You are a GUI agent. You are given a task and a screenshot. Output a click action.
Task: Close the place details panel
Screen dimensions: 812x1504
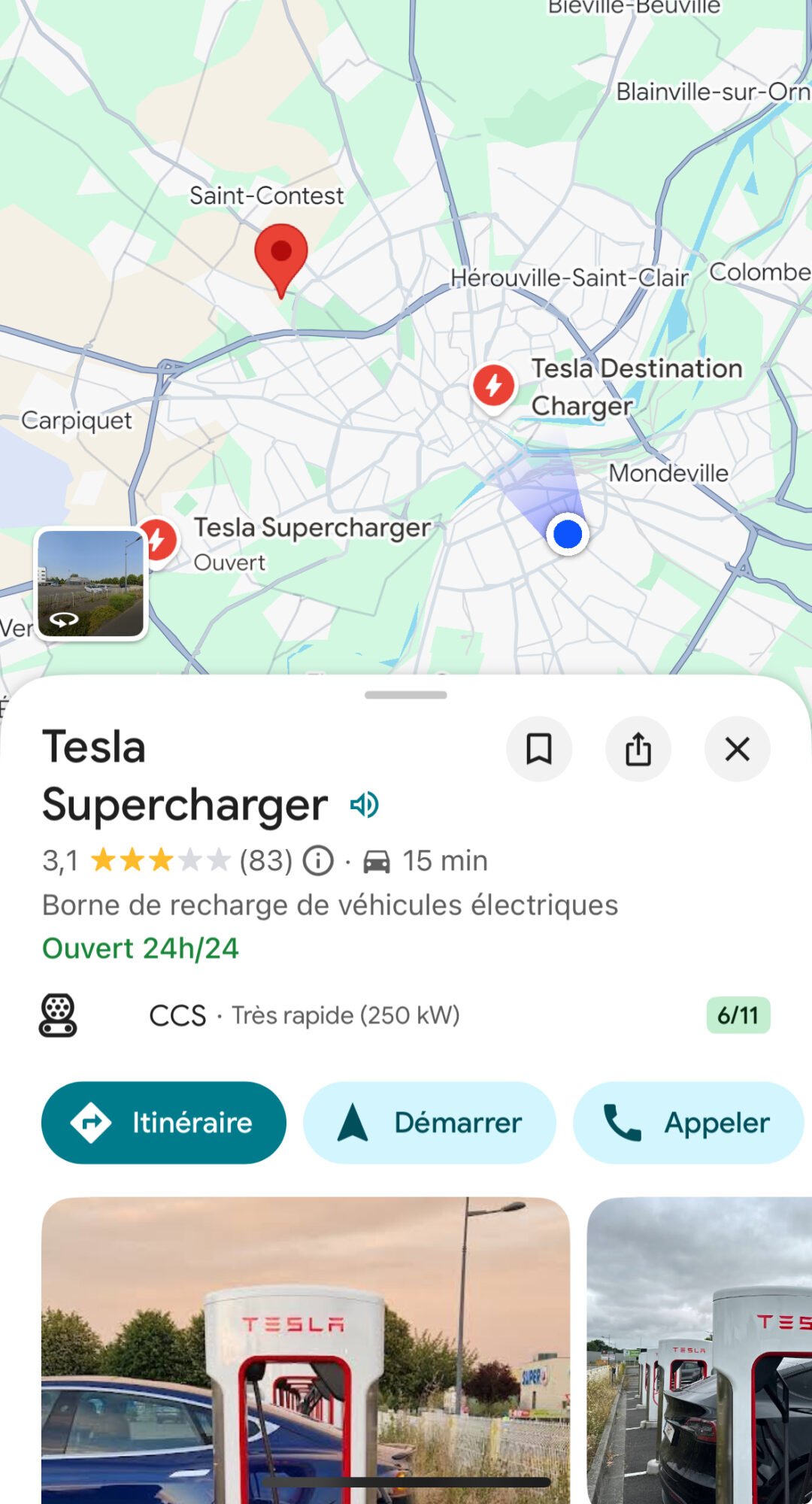(x=737, y=749)
